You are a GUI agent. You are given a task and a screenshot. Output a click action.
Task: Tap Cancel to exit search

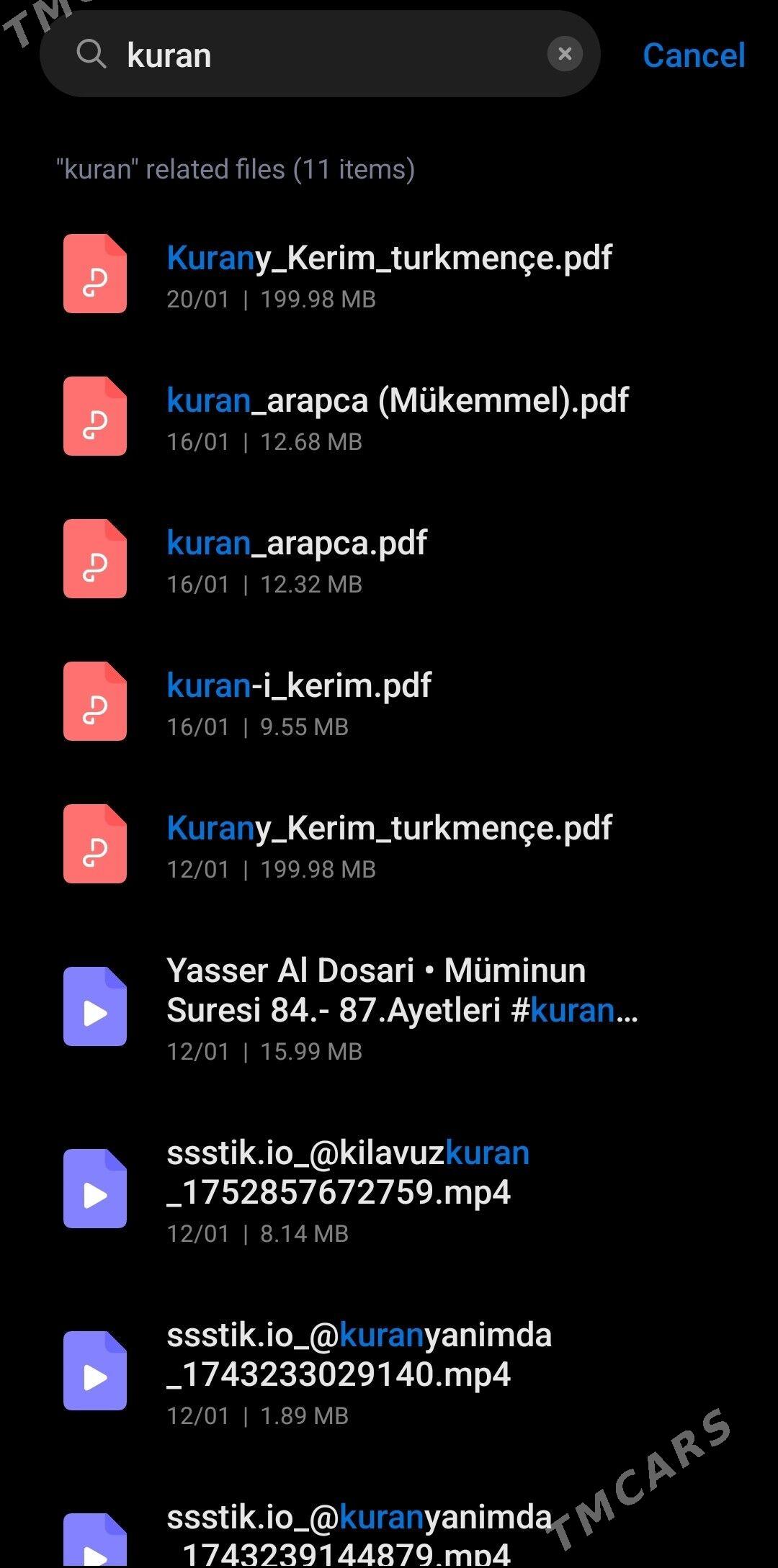pos(694,55)
